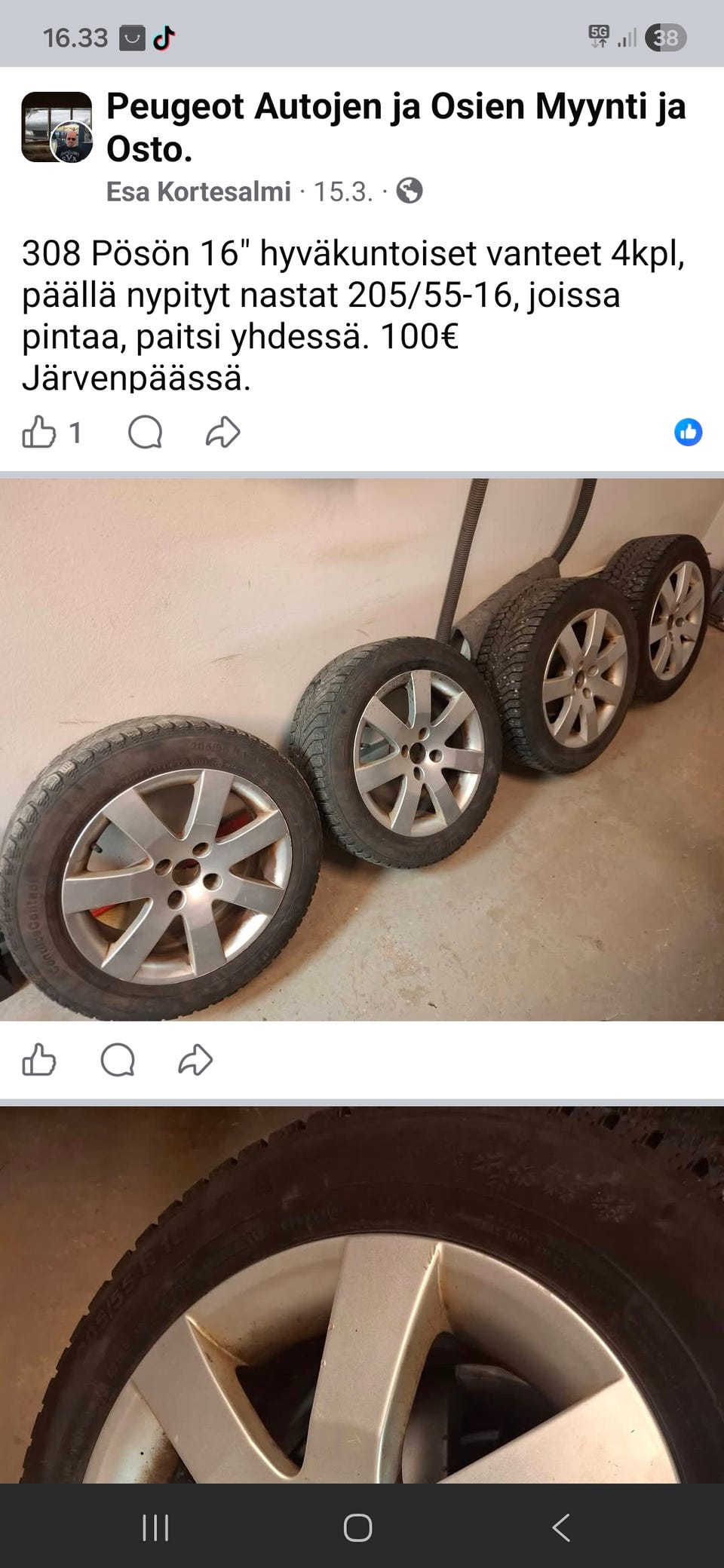Open the Peugeot Autojen ja Osien group
The image size is (724, 1568).
coord(396,127)
